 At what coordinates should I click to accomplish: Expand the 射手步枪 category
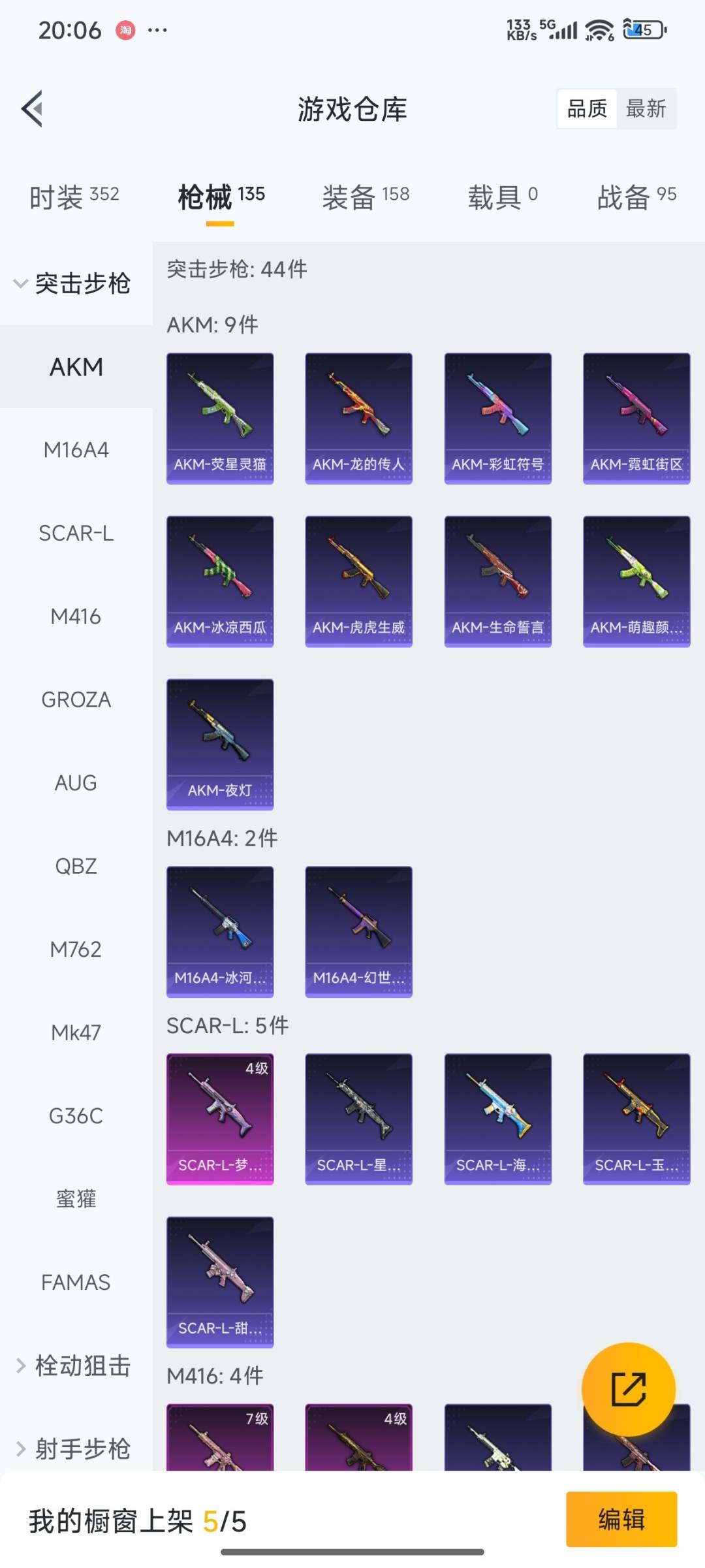coord(73,1448)
